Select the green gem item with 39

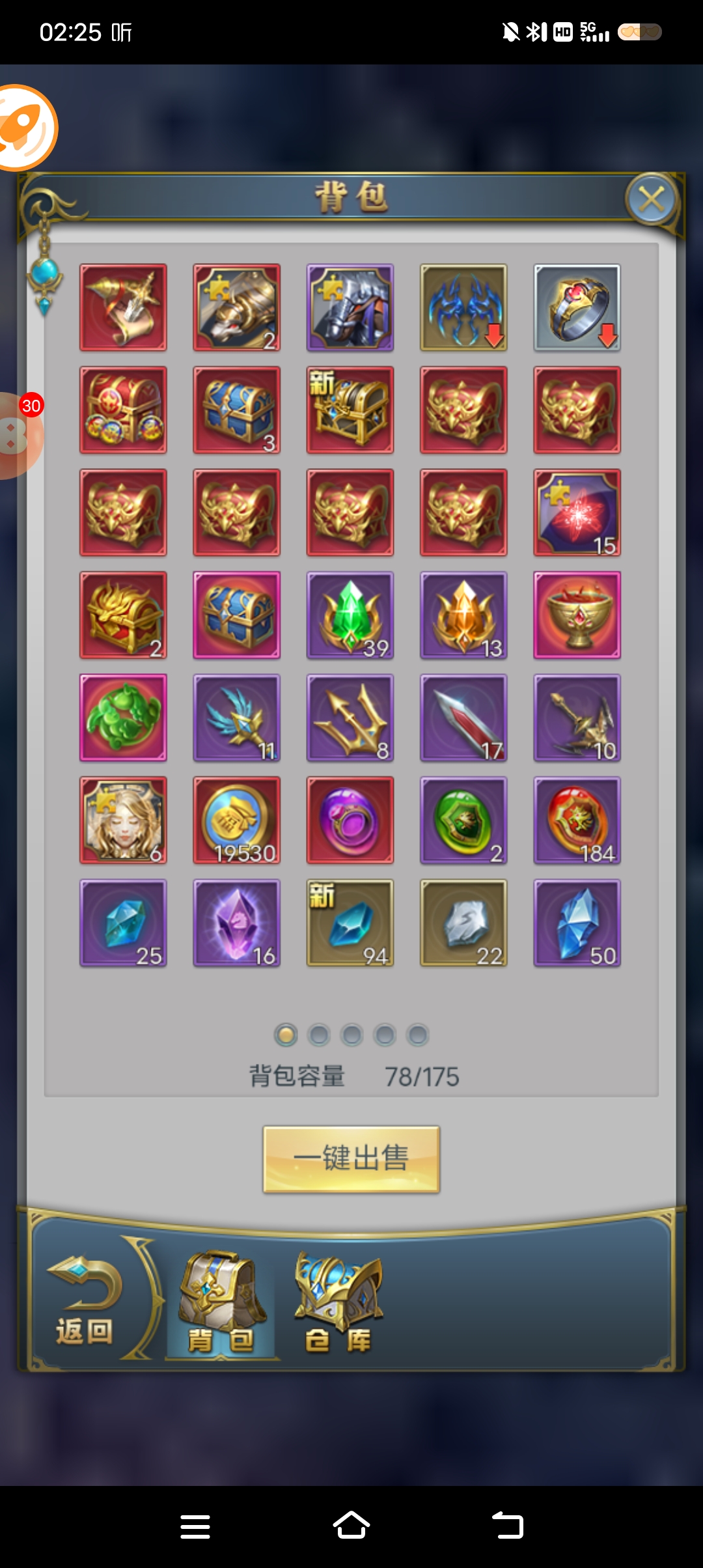[x=350, y=615]
